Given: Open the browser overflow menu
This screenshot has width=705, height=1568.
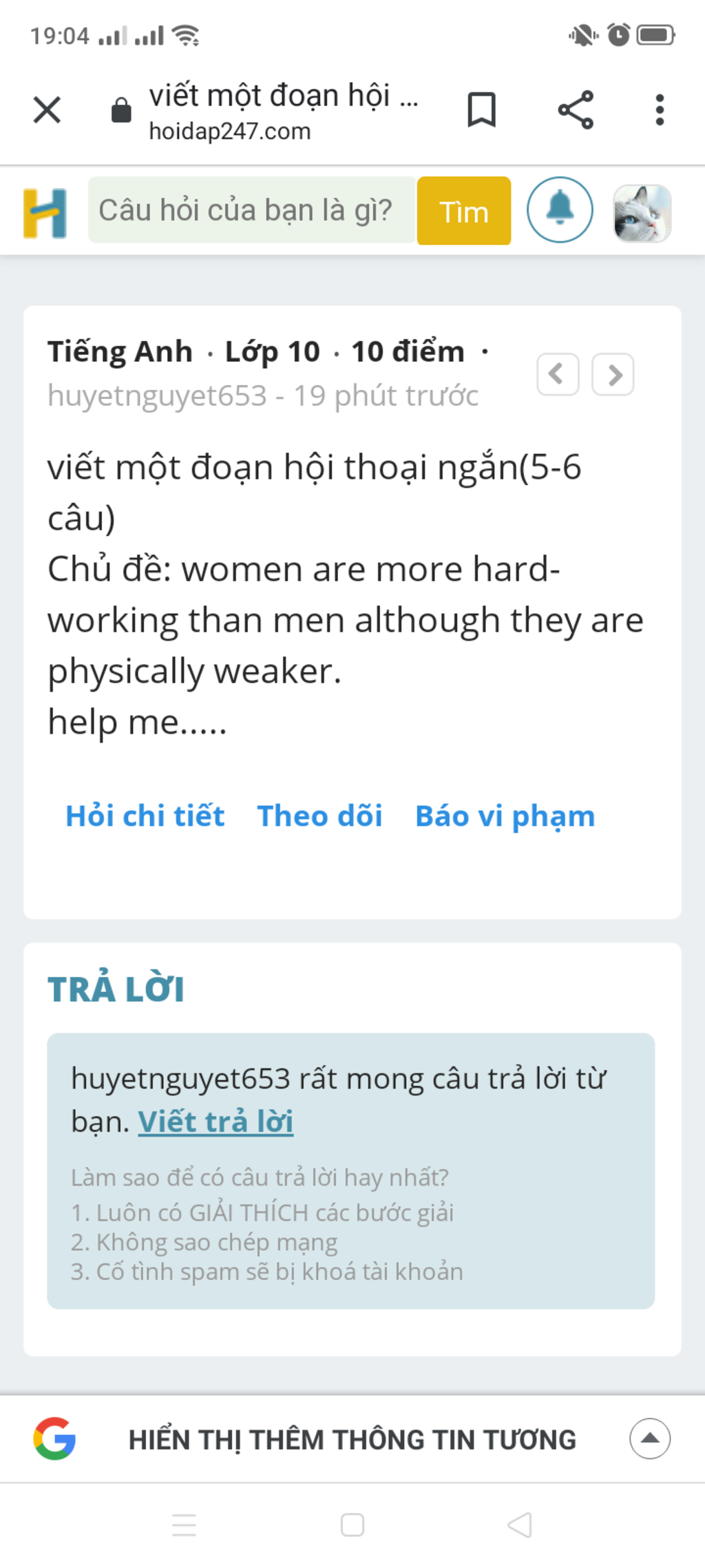Looking at the screenshot, I should 660,110.
